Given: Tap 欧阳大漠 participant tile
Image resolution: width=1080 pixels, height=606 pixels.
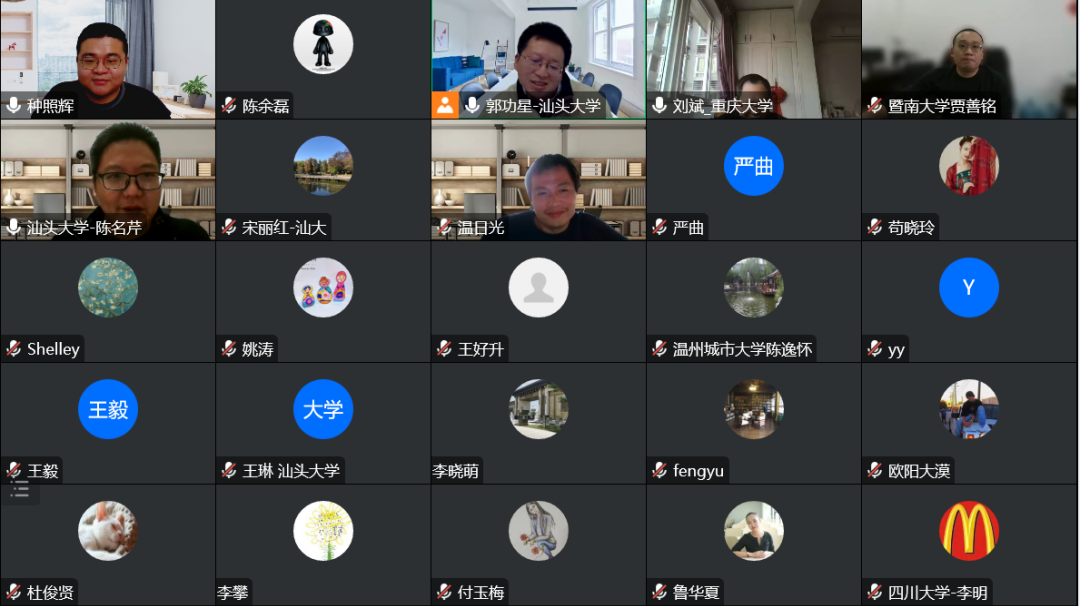Looking at the screenshot, I should [x=970, y=419].
